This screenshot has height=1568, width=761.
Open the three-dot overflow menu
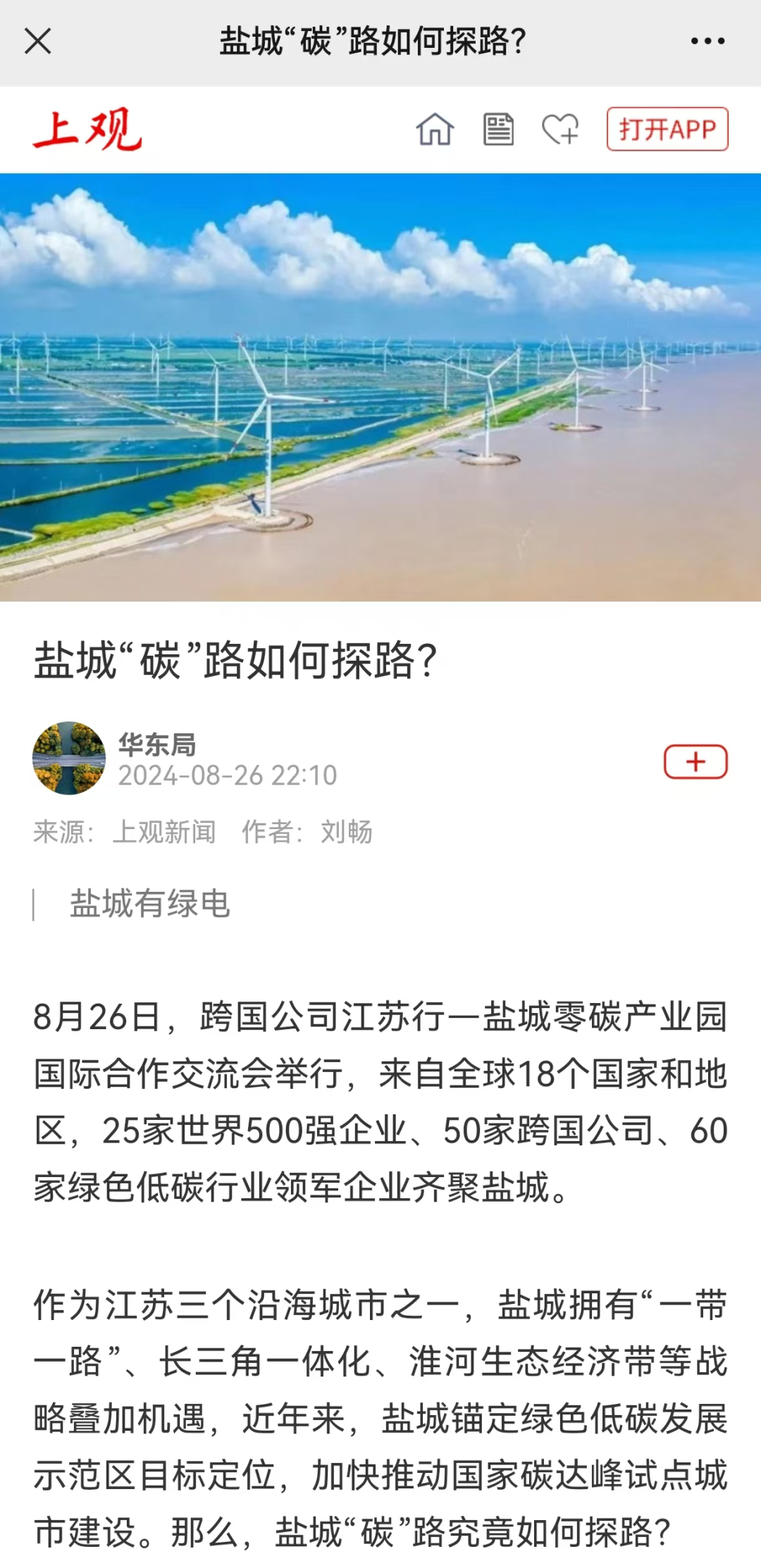pyautogui.click(x=707, y=41)
